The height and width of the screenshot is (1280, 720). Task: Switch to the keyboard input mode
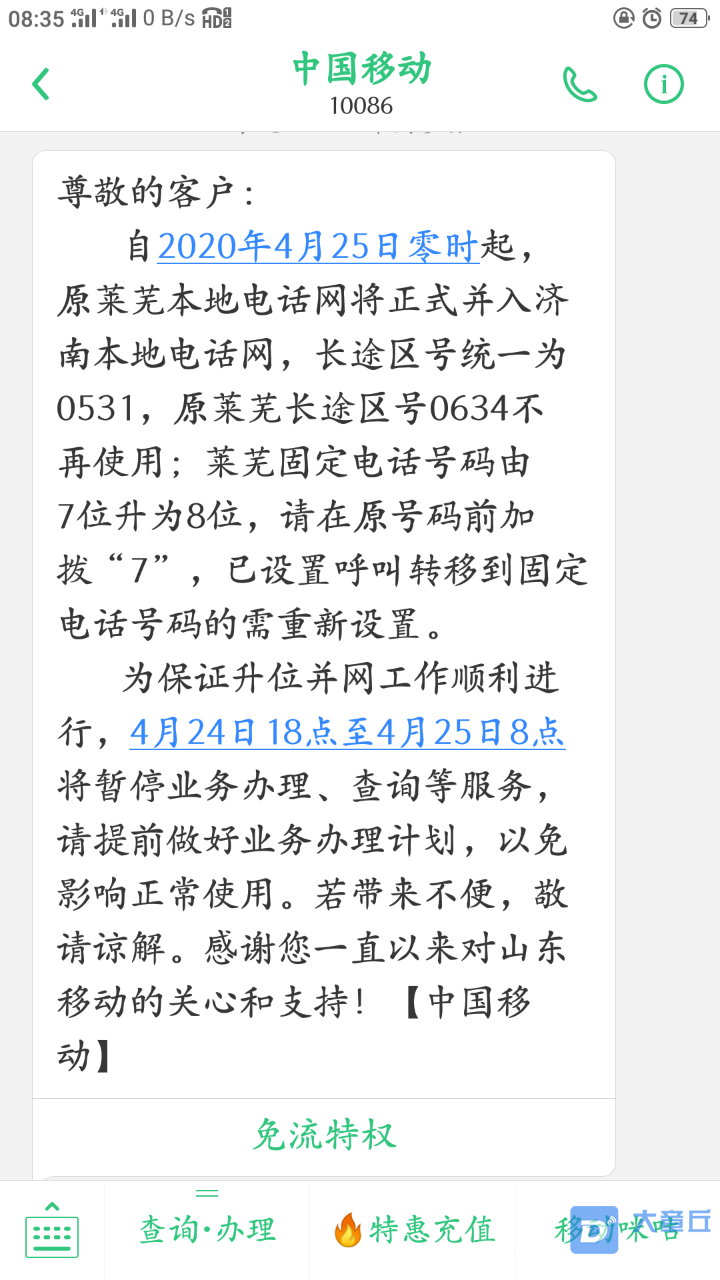pyautogui.click(x=51, y=1229)
